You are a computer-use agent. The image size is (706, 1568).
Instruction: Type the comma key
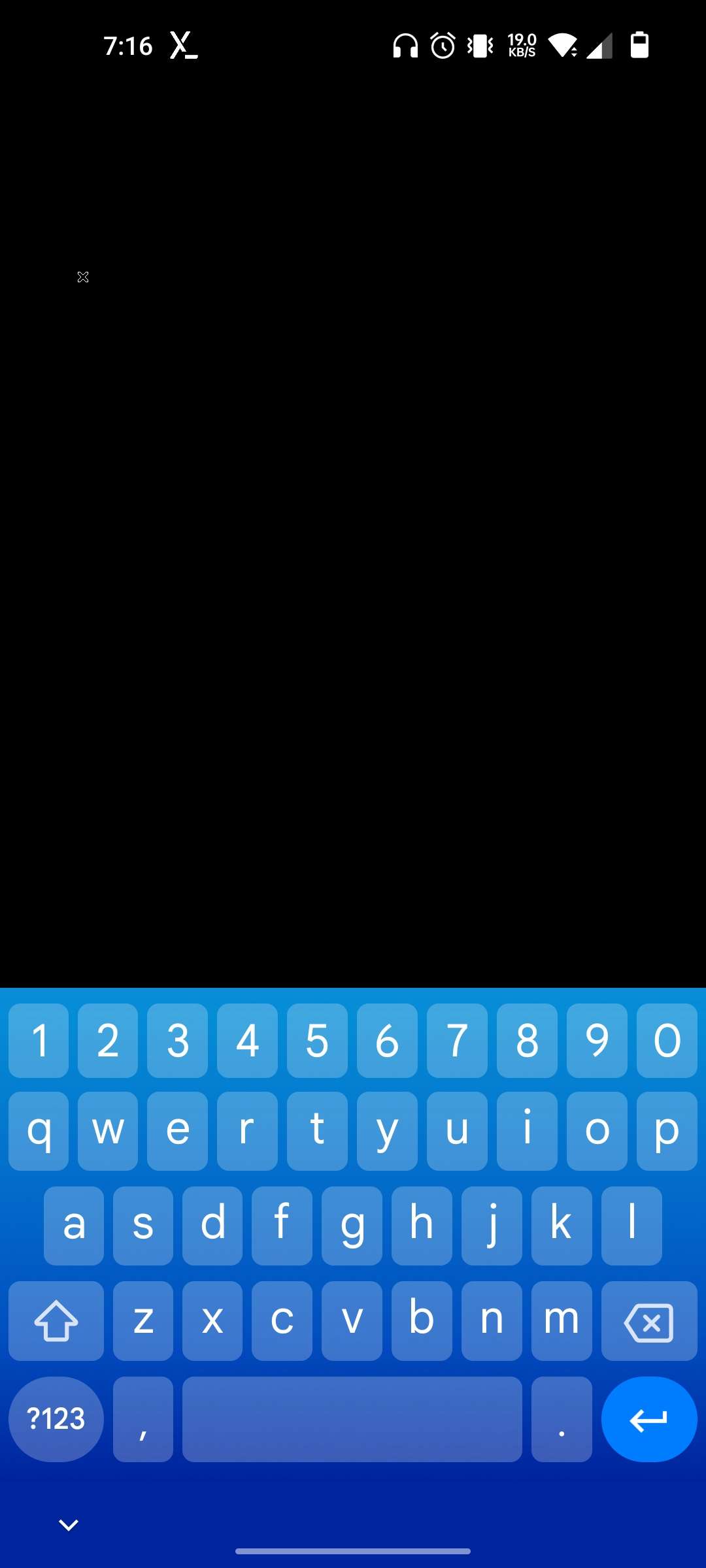click(143, 1419)
